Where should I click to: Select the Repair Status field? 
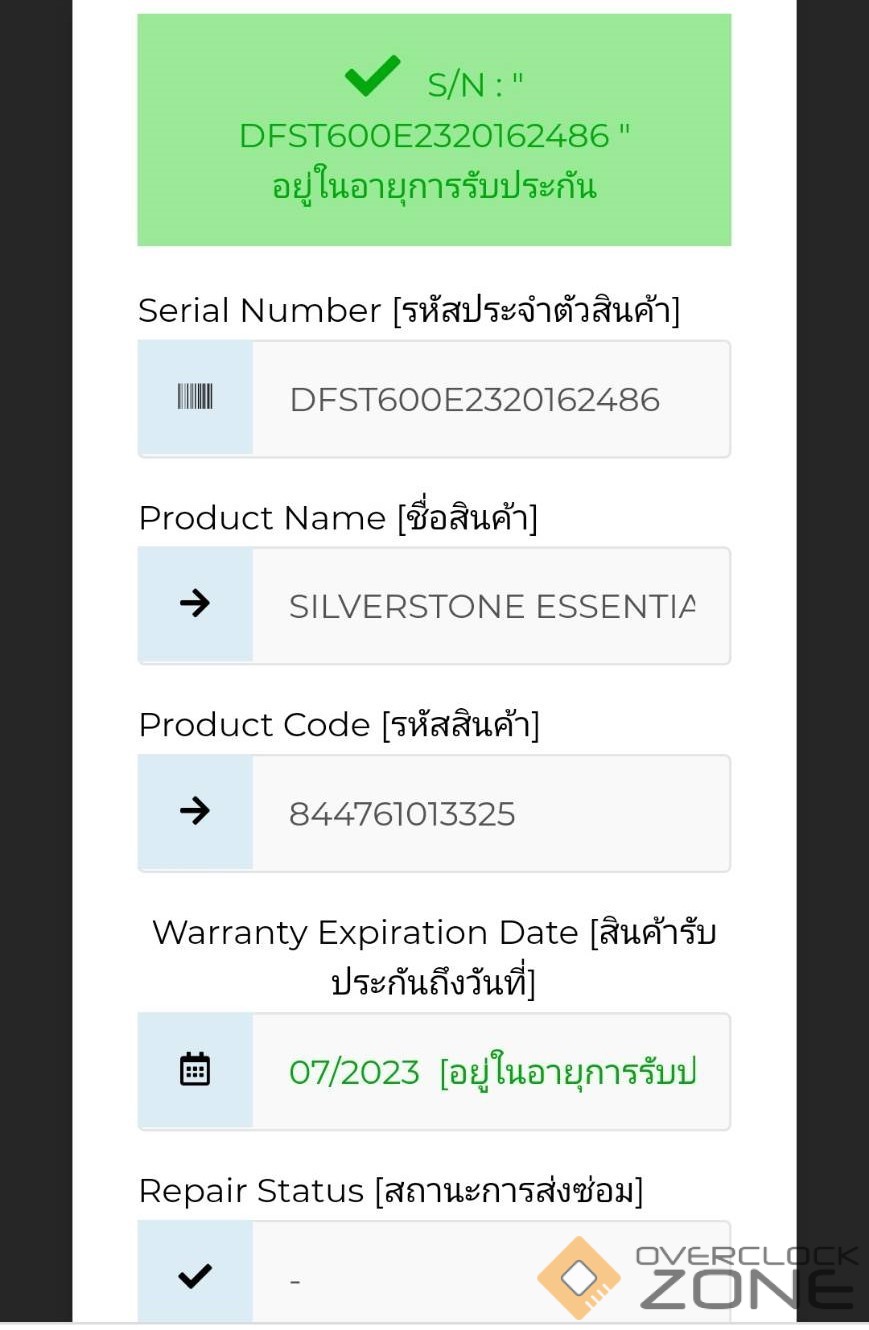tap(400, 1276)
